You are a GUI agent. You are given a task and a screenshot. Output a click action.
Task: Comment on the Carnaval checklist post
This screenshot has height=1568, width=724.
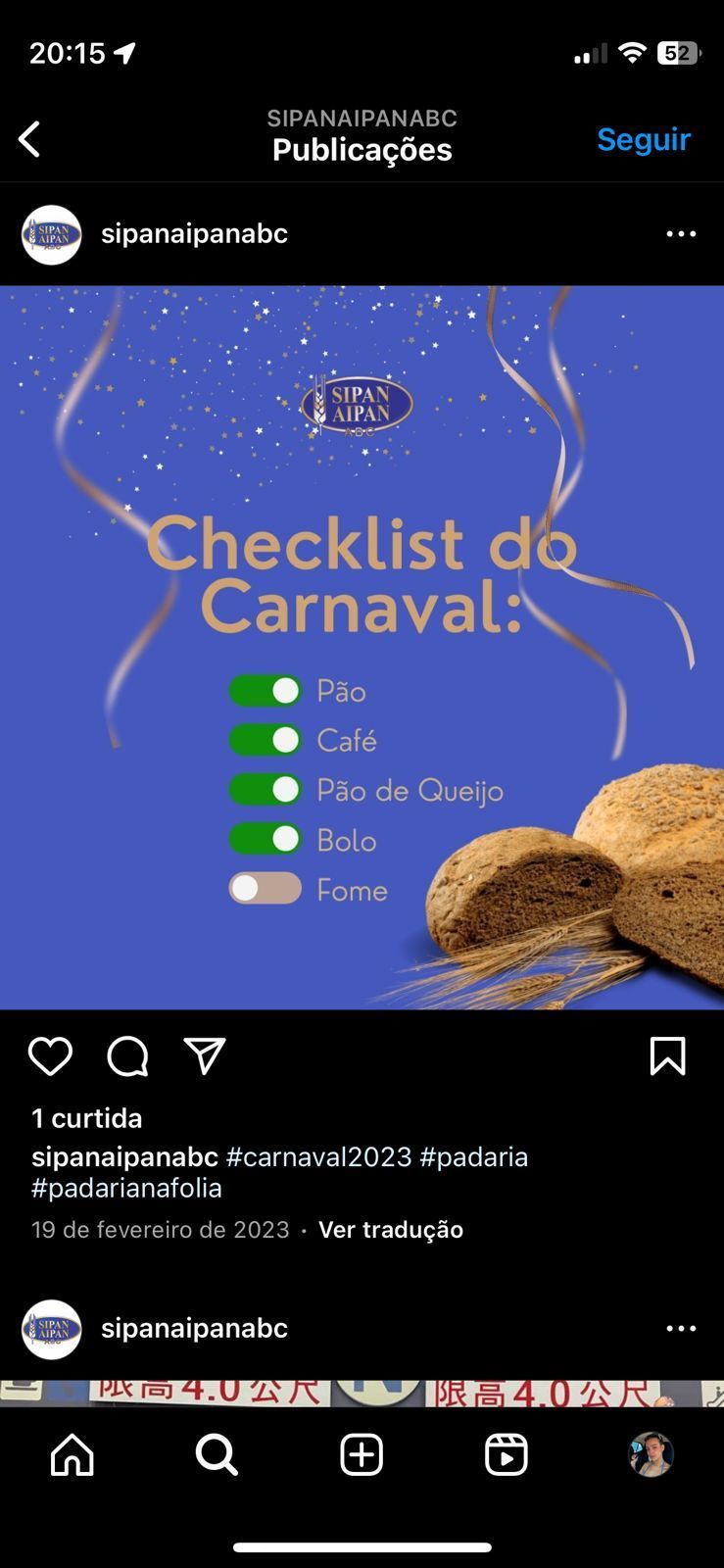coord(127,1056)
